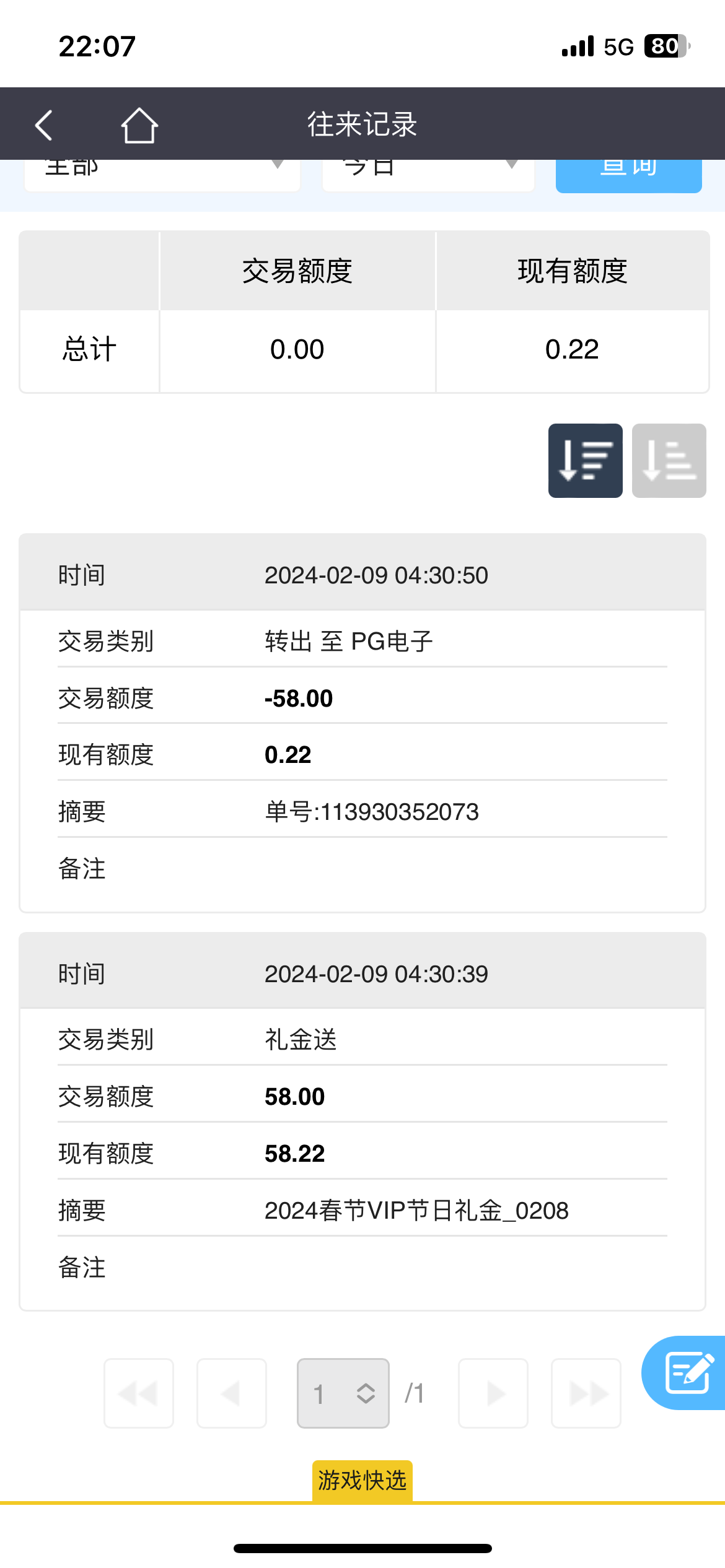Screen dimensions: 725x1568
Task: Jump to the last page
Action: click(x=586, y=1393)
